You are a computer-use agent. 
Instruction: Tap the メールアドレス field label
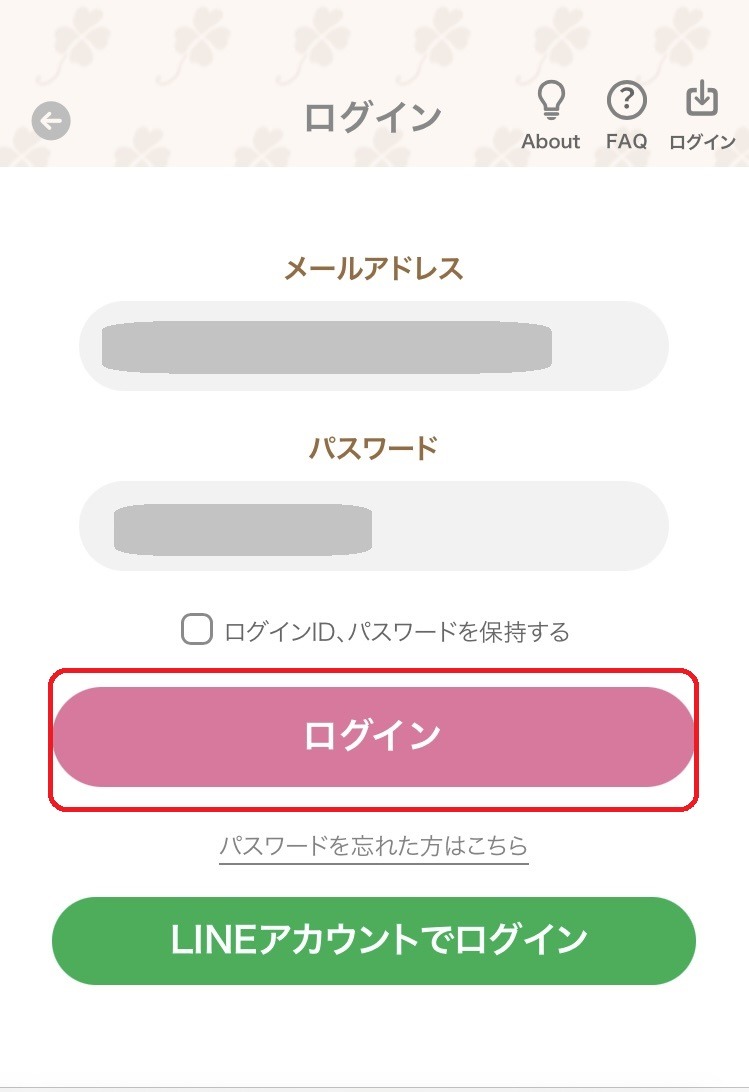(374, 266)
